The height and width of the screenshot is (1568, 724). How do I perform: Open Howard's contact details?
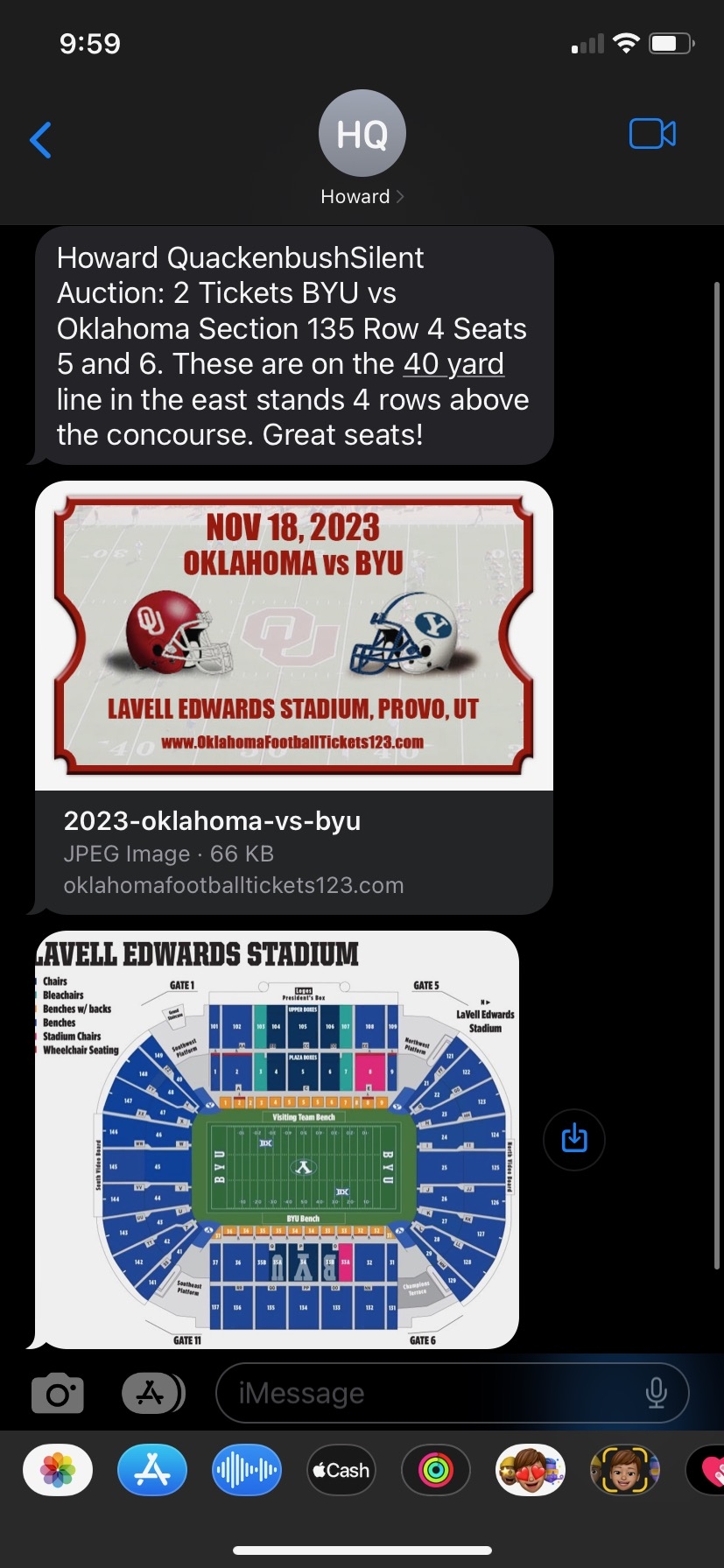(362, 151)
